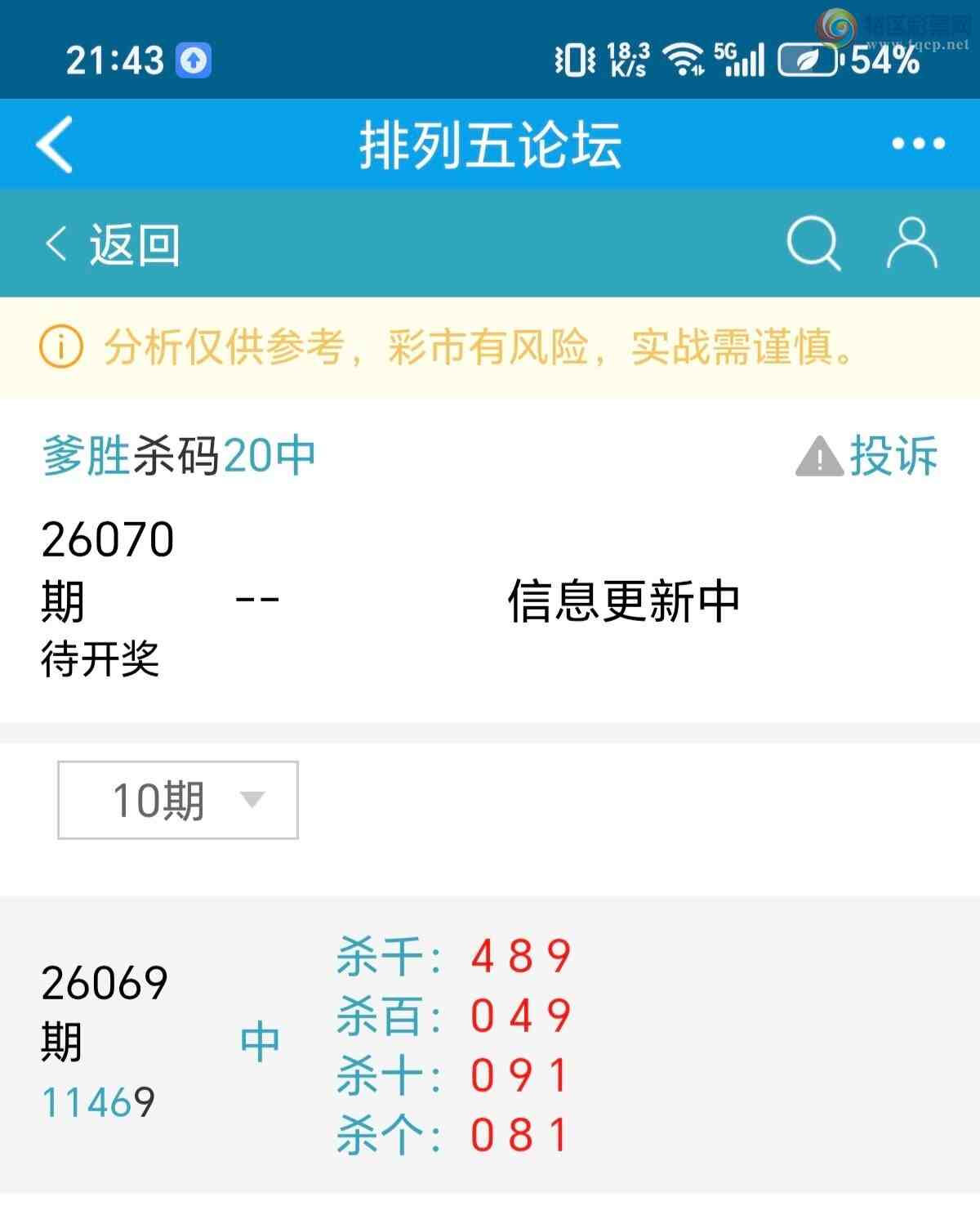Tap the vibrate mode status icon

577,57
